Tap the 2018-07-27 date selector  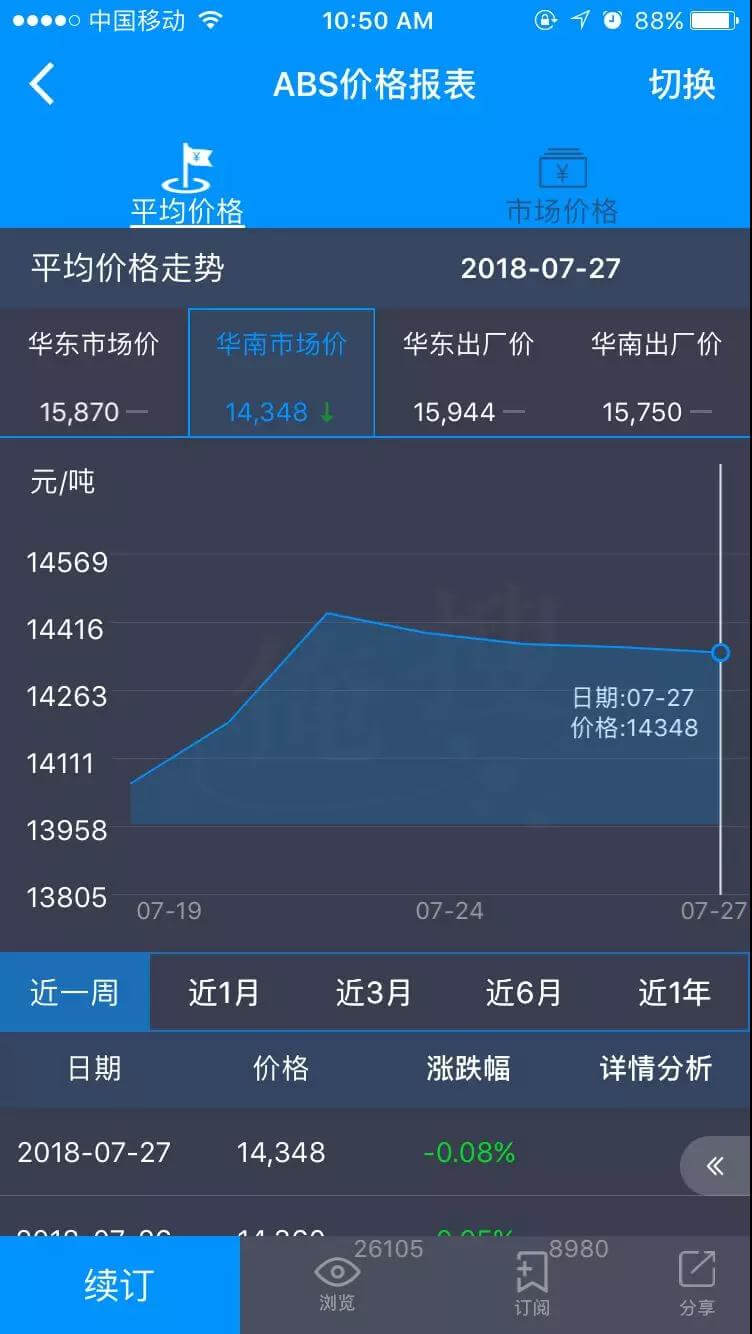pyautogui.click(x=540, y=268)
